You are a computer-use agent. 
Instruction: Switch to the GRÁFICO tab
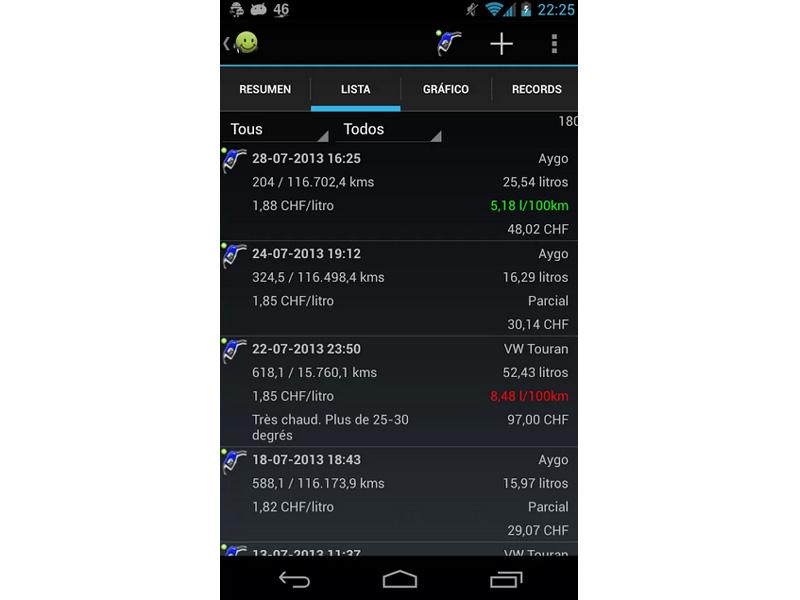coord(446,89)
